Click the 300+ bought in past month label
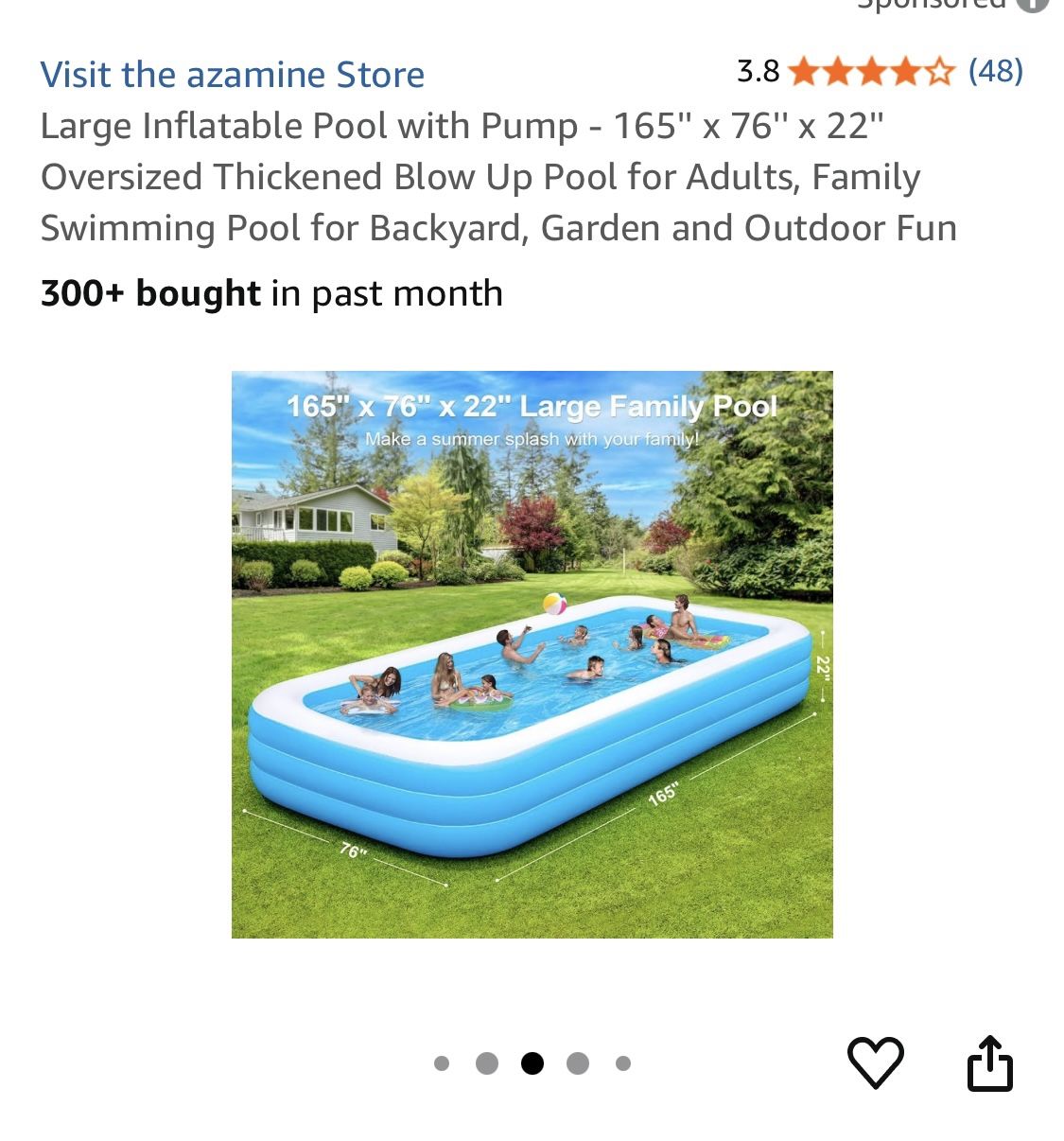The height and width of the screenshot is (1141, 1064). coord(270,293)
